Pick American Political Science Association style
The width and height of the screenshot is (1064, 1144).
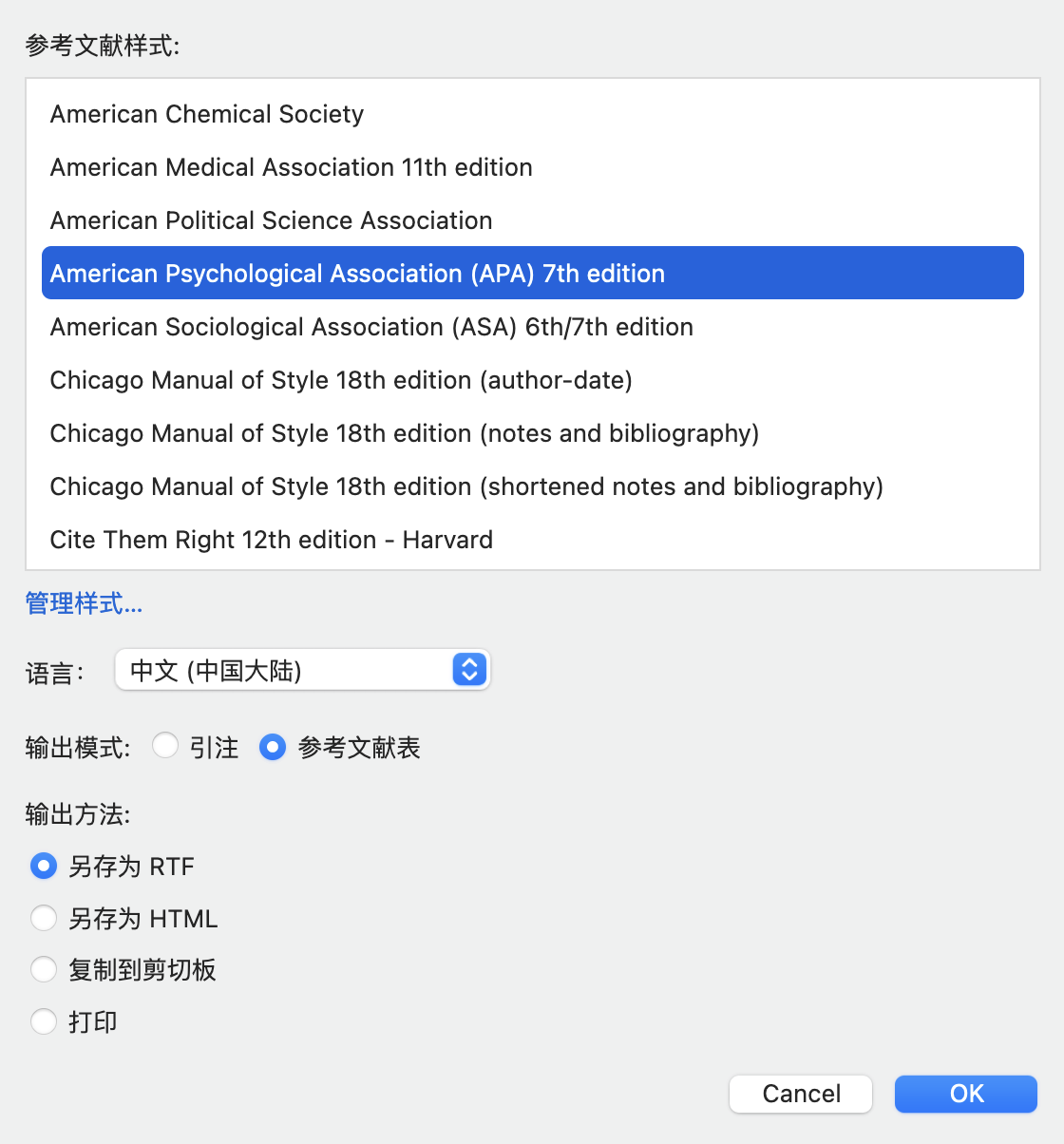click(x=271, y=220)
